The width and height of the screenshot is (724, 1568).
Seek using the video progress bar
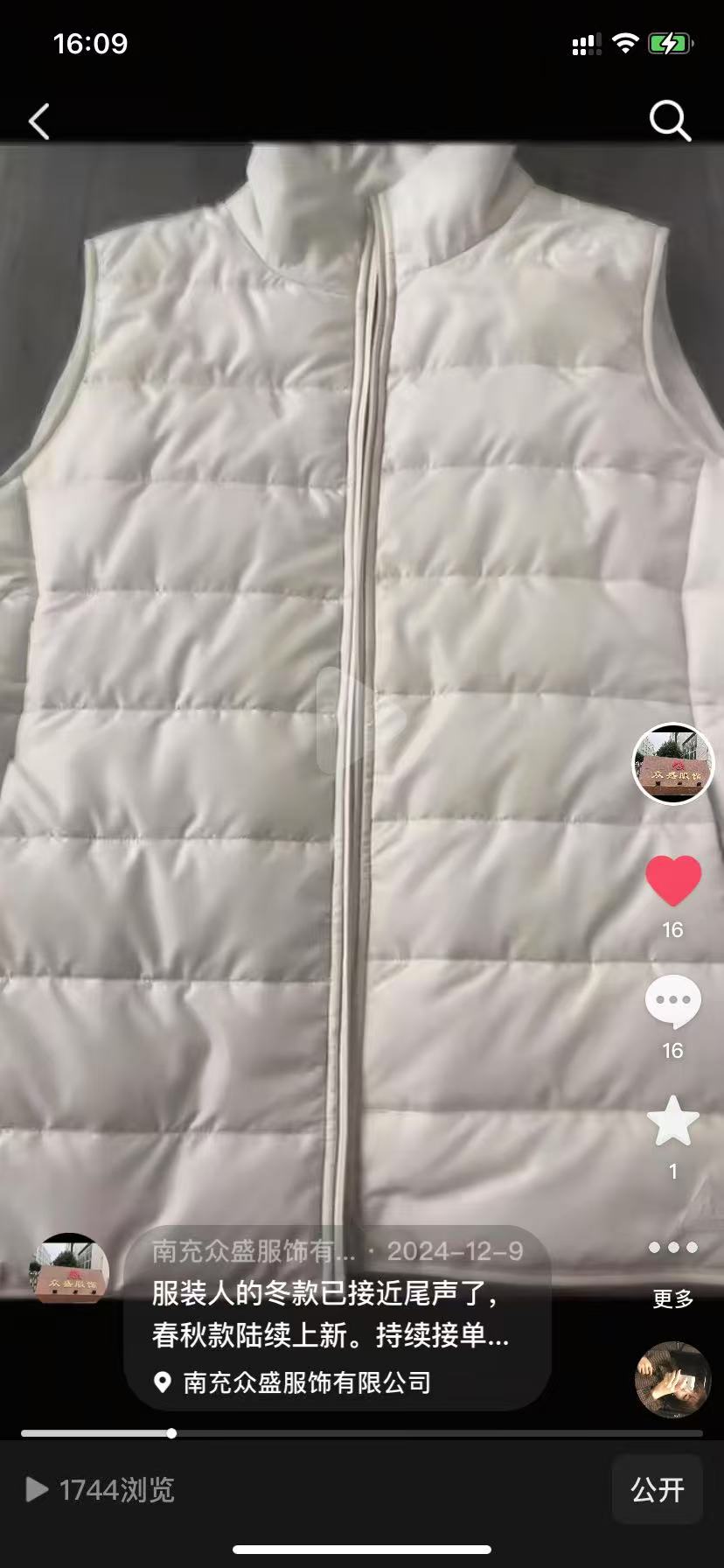(361, 1433)
